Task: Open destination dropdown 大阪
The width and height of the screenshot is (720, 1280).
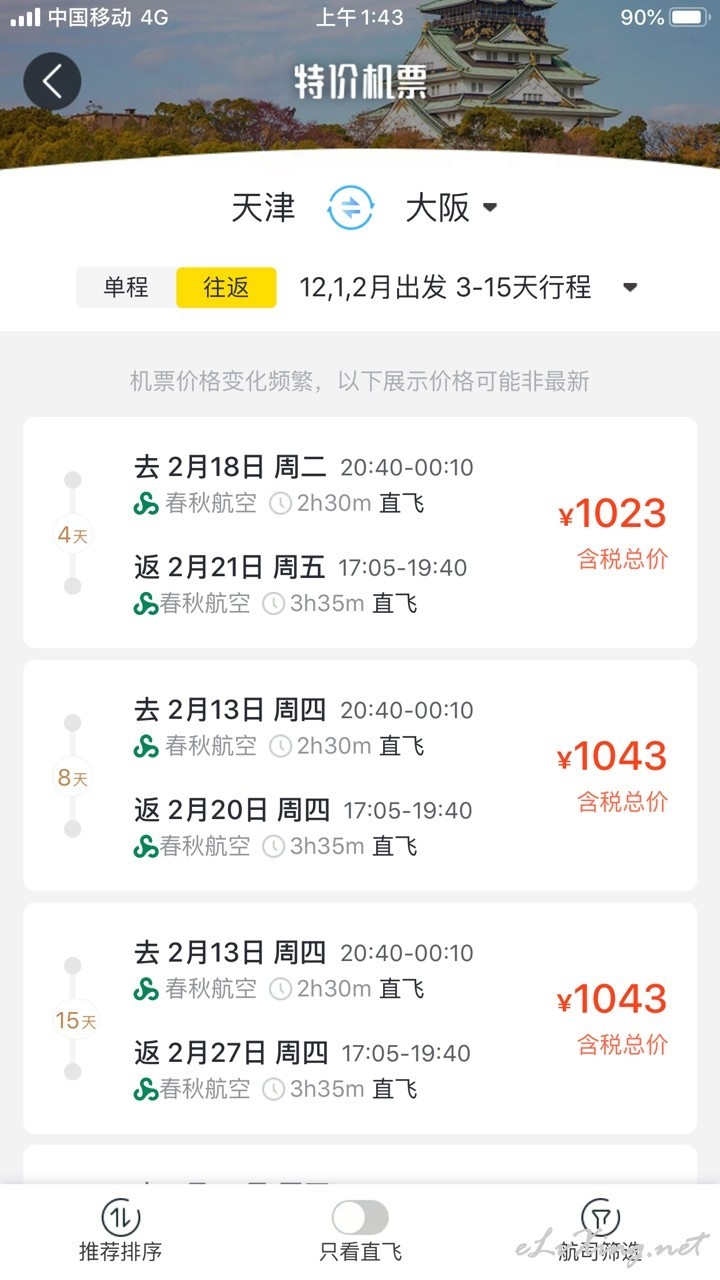Action: [x=451, y=208]
